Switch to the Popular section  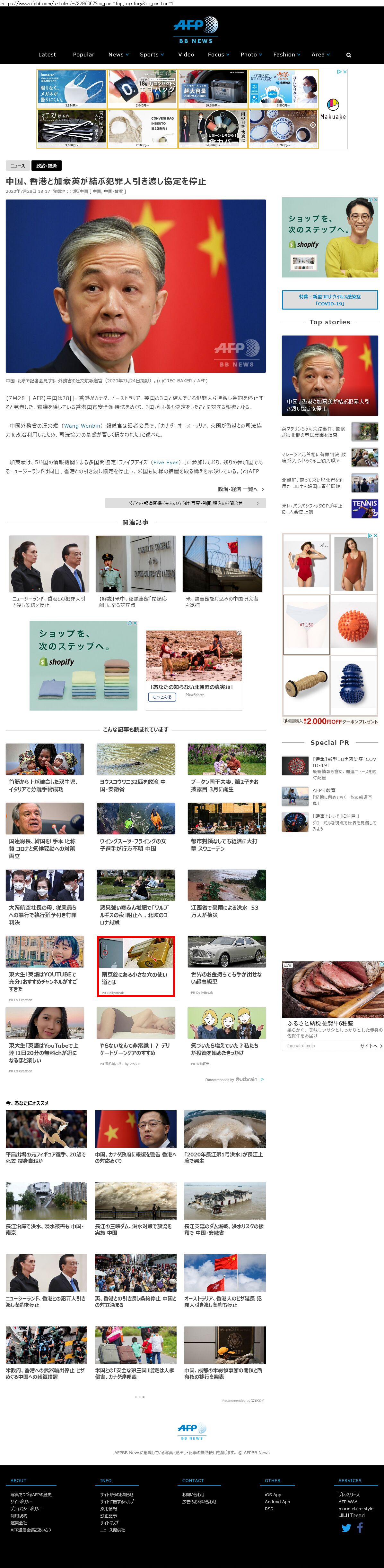click(83, 55)
